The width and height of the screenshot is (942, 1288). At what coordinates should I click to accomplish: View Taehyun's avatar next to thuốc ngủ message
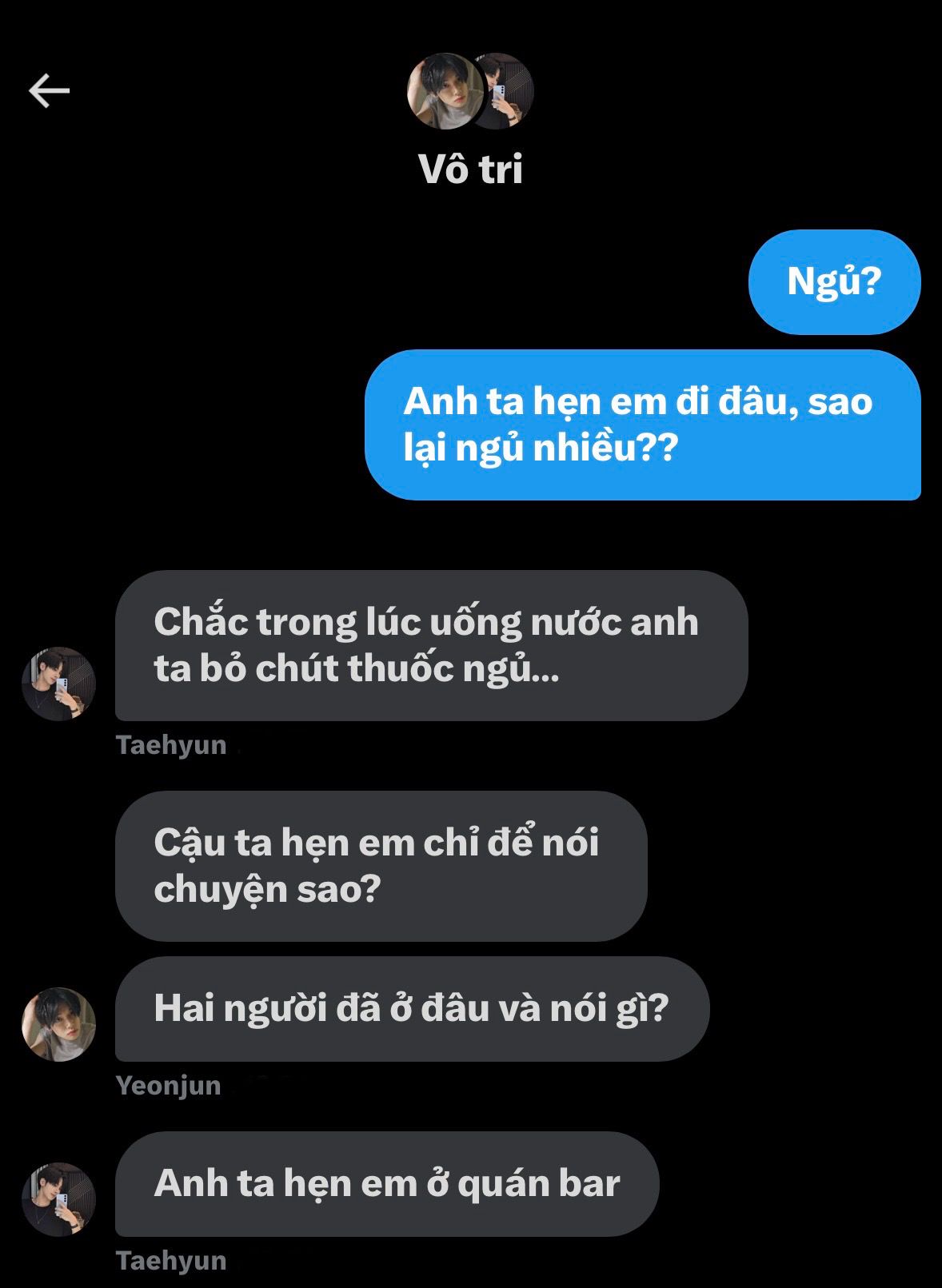[58, 684]
